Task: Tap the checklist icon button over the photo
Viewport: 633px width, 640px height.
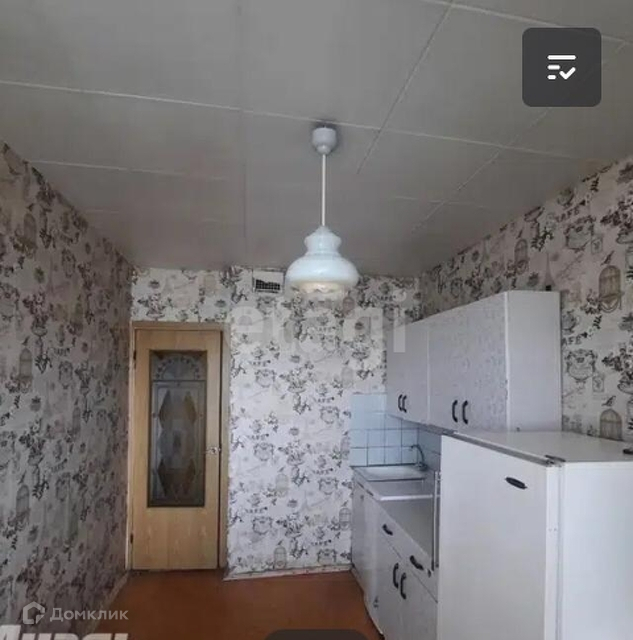Action: click(561, 67)
